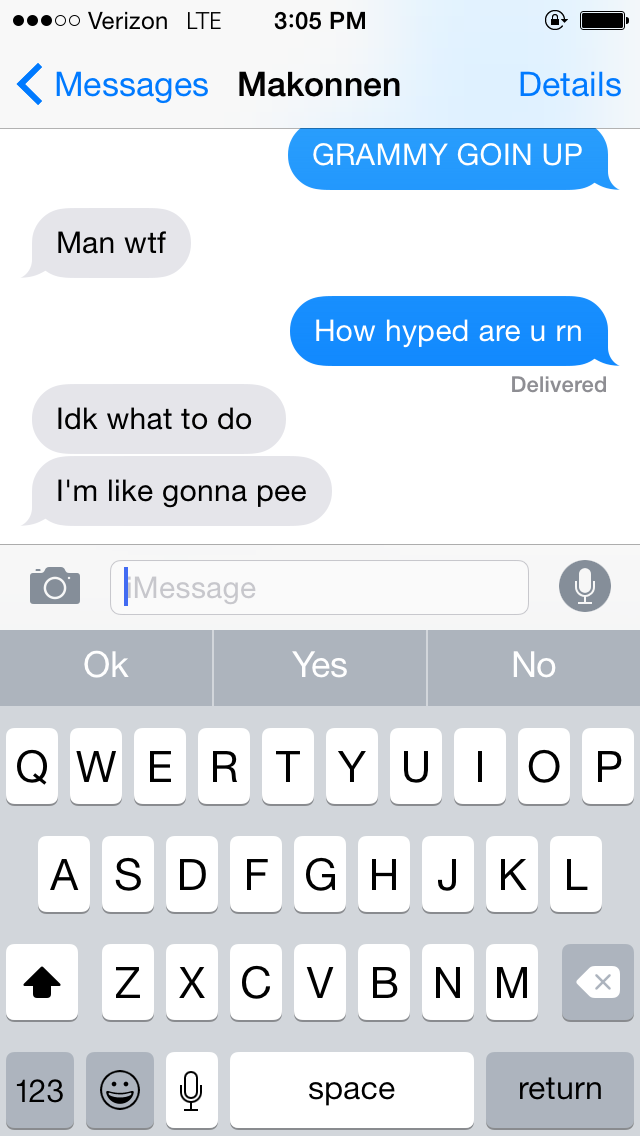The image size is (640, 1136).
Task: Open the emoji keyboard
Action: 120,1090
